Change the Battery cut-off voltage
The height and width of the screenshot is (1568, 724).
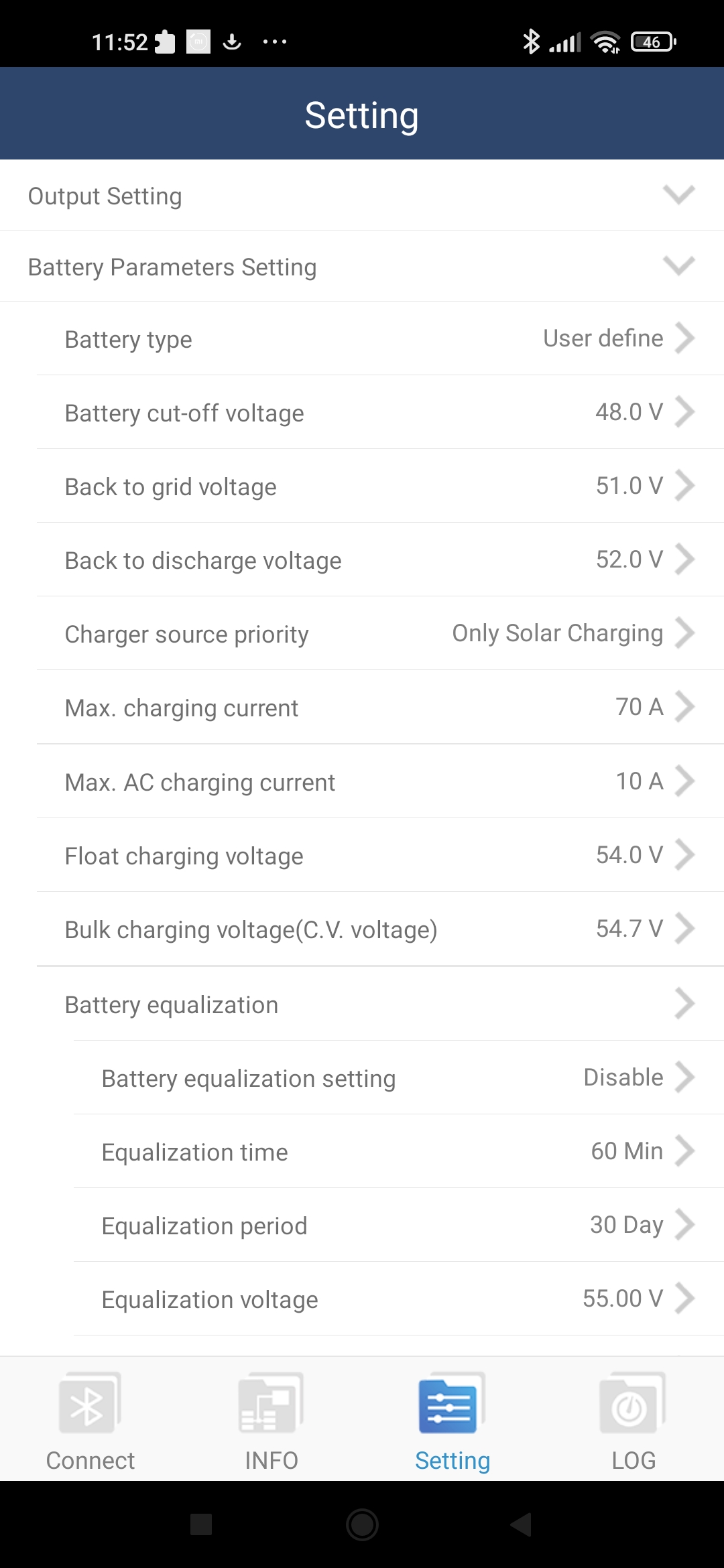pyautogui.click(x=379, y=413)
